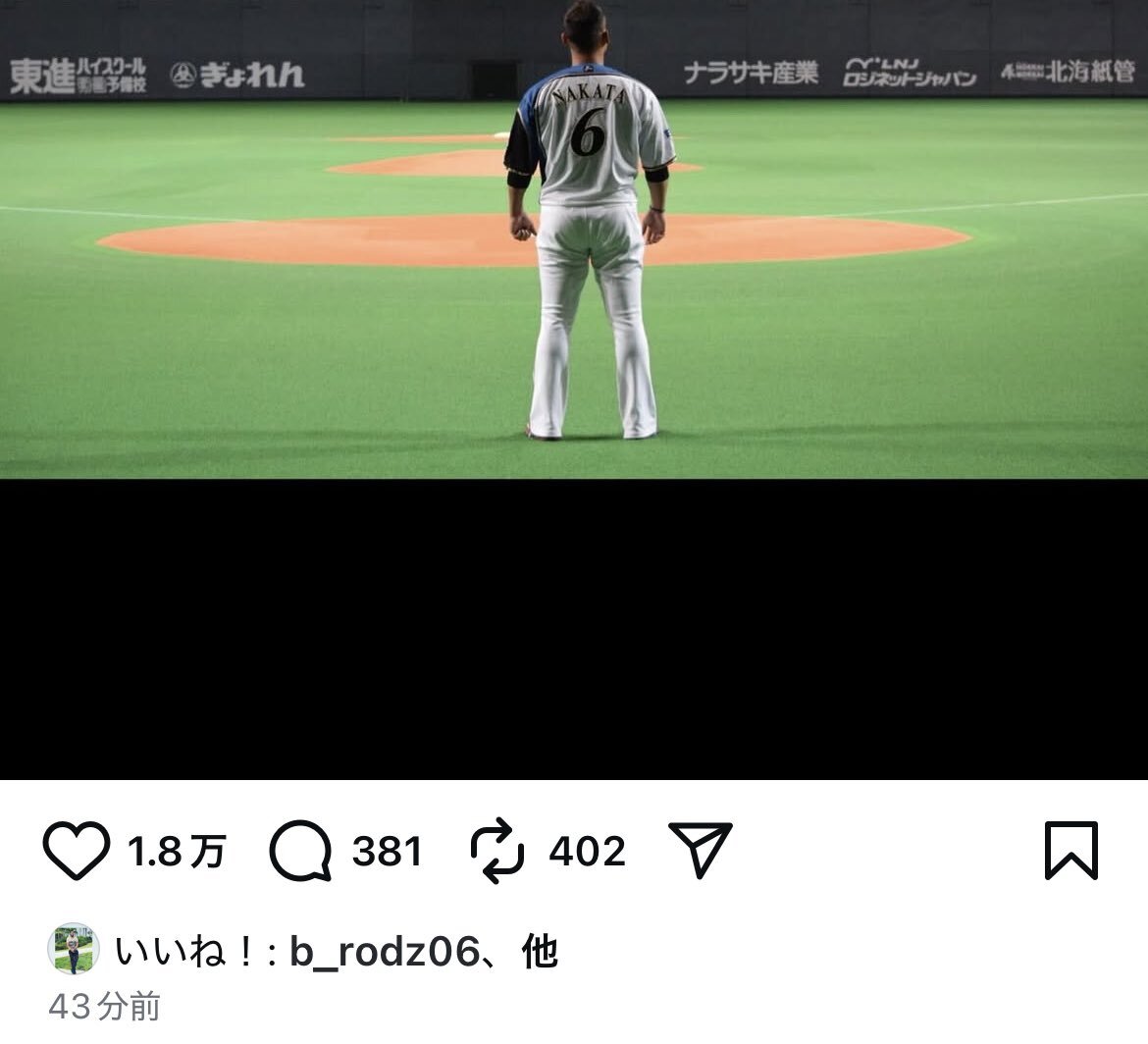Tap the small avatar beside the likes line

click(x=74, y=950)
